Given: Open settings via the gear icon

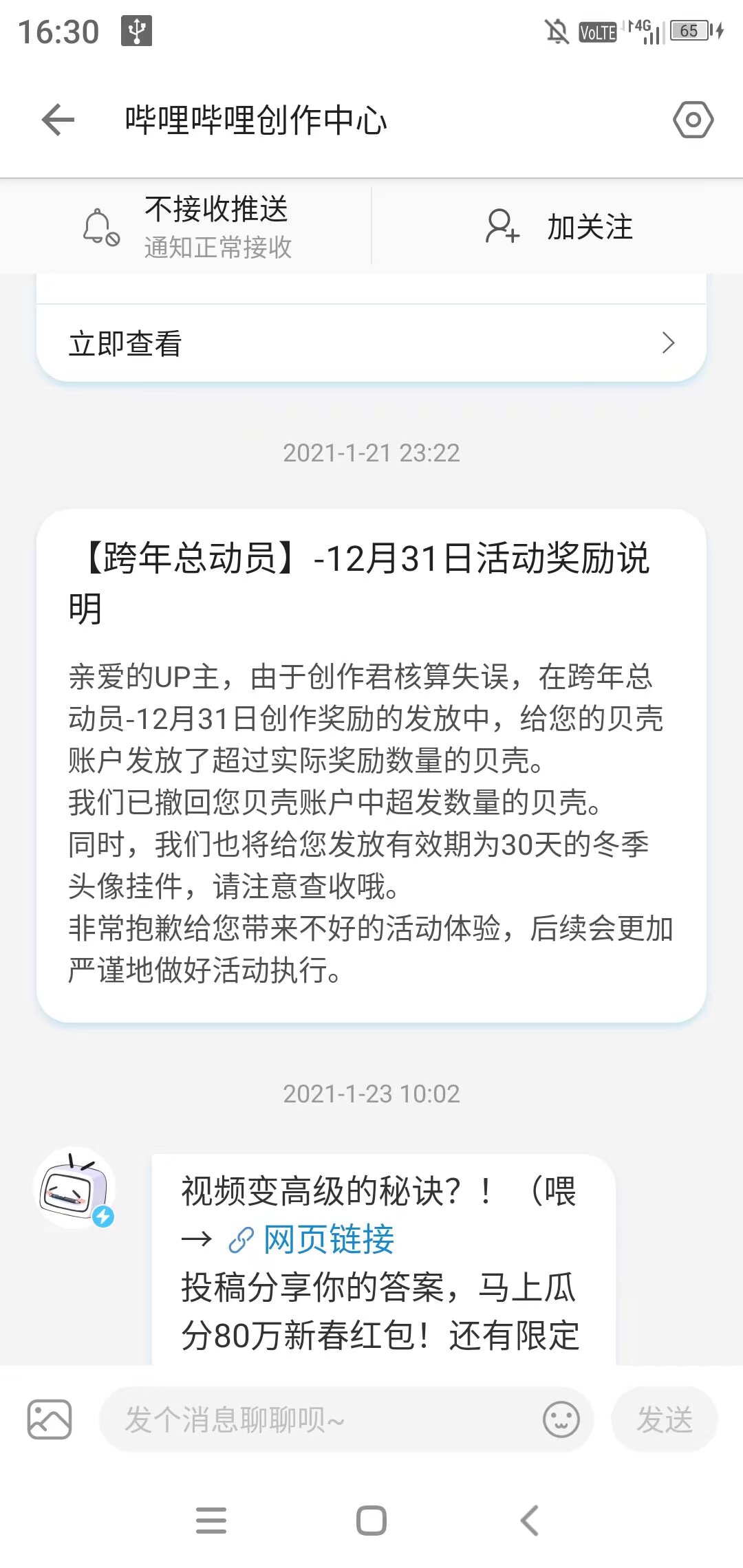Looking at the screenshot, I should pos(693,120).
